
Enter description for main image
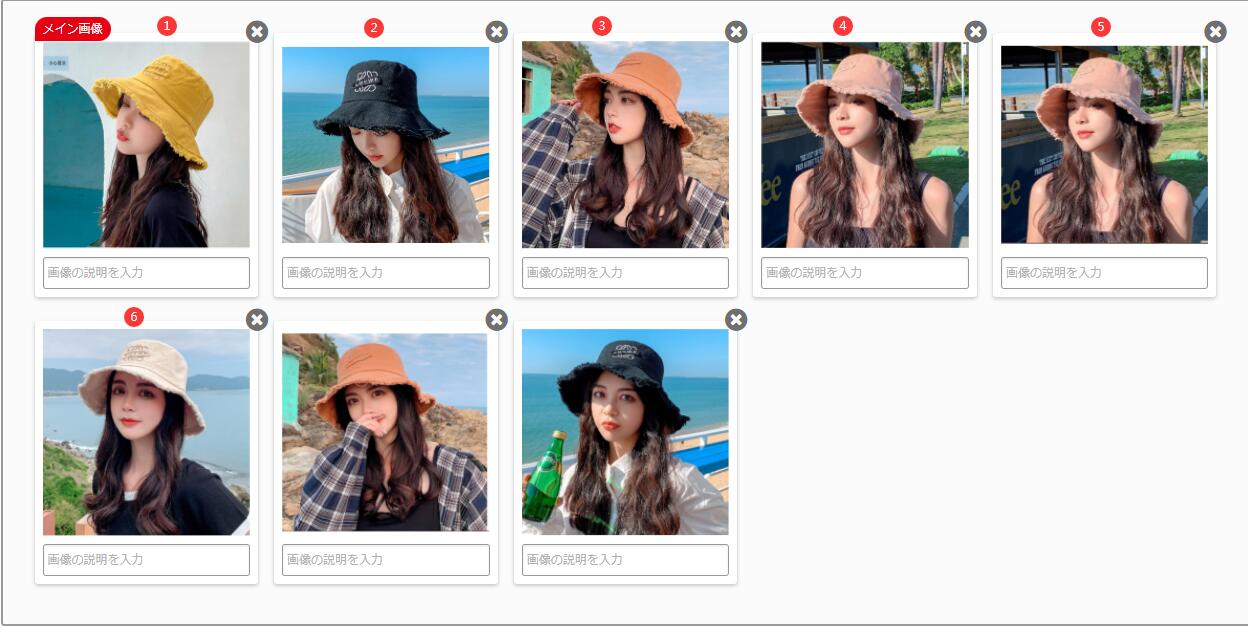click(x=146, y=272)
